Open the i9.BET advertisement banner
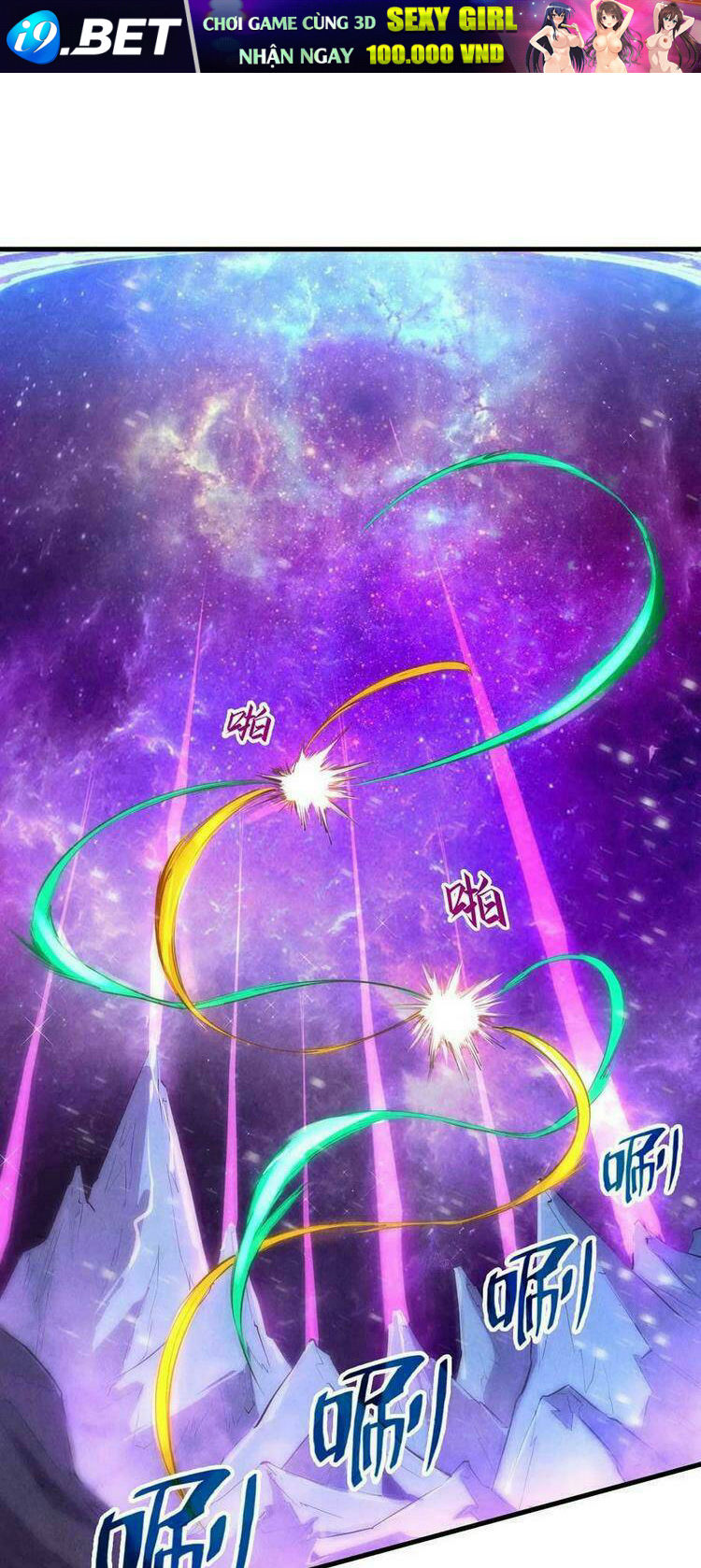701x1568 pixels. (350, 36)
